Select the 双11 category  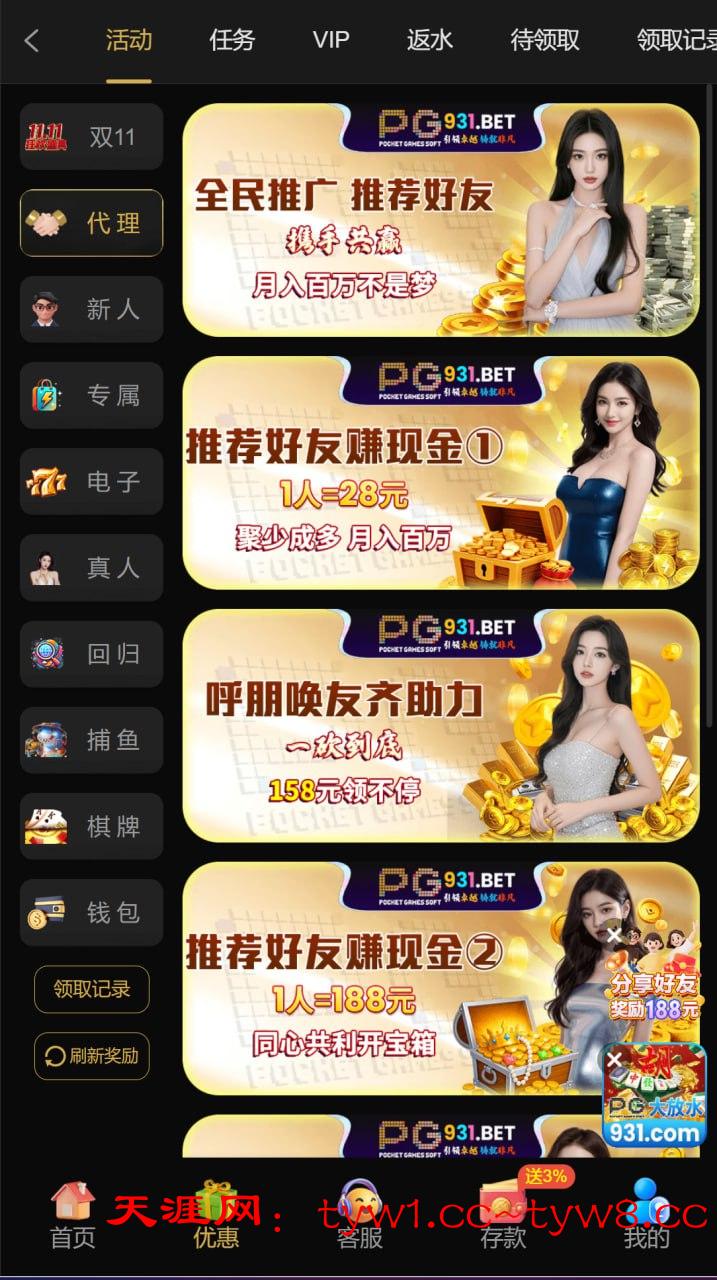91,137
